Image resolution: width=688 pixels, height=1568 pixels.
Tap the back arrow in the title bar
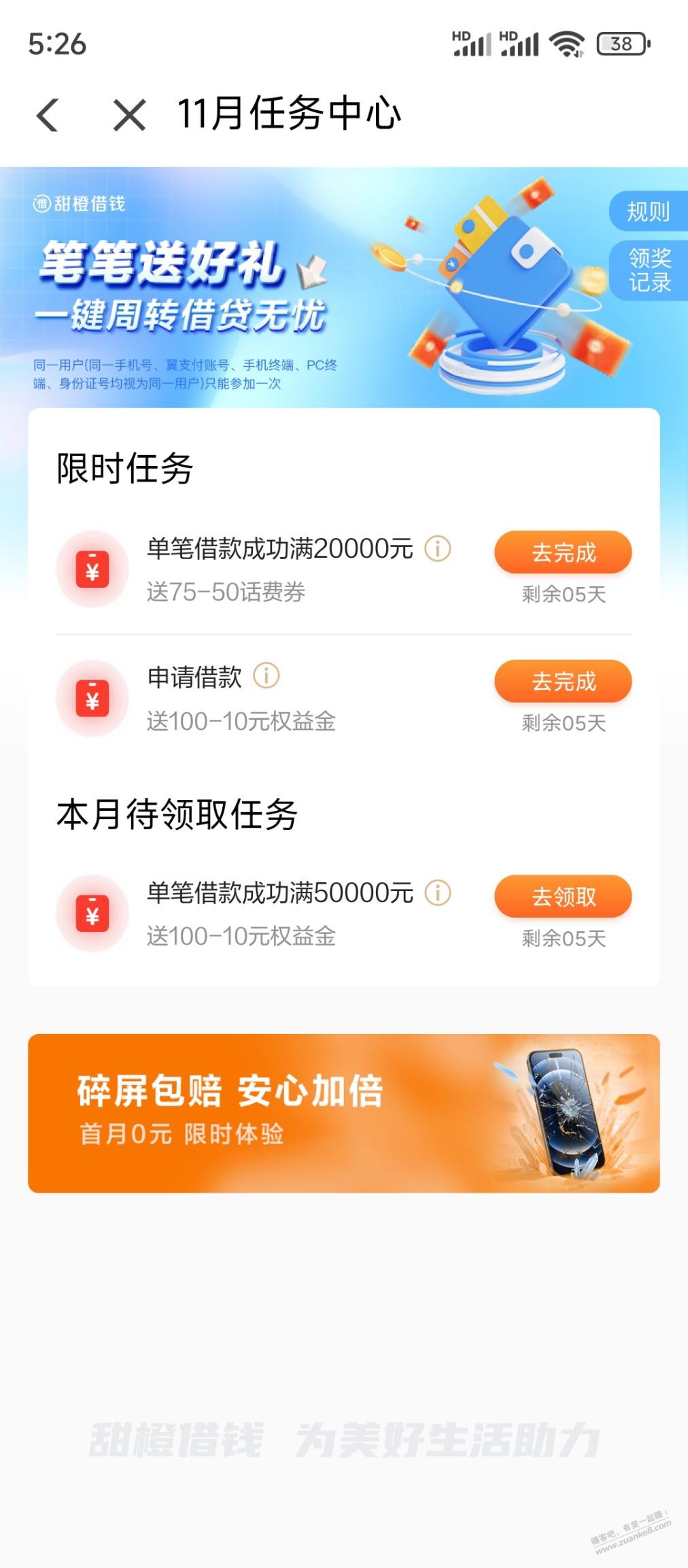(48, 114)
